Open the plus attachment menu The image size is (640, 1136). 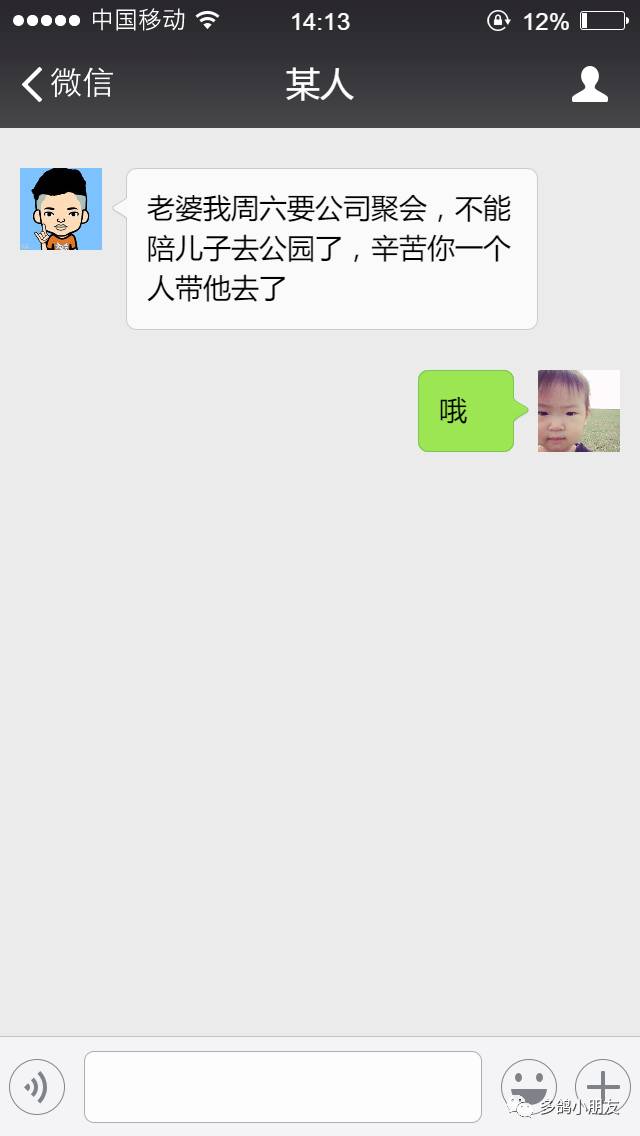pyautogui.click(x=602, y=1087)
